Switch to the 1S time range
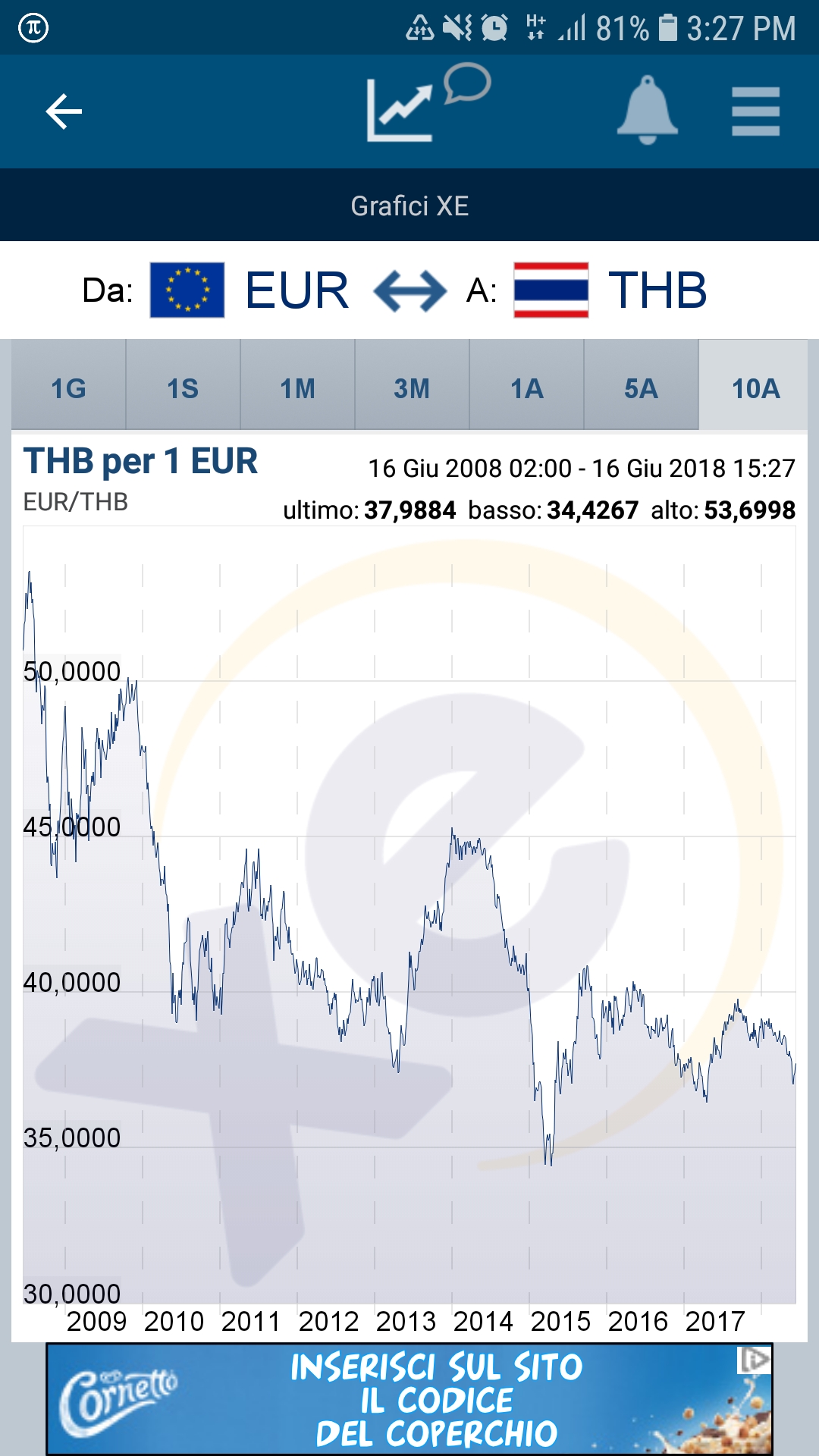This screenshot has height=1456, width=819. [x=182, y=388]
